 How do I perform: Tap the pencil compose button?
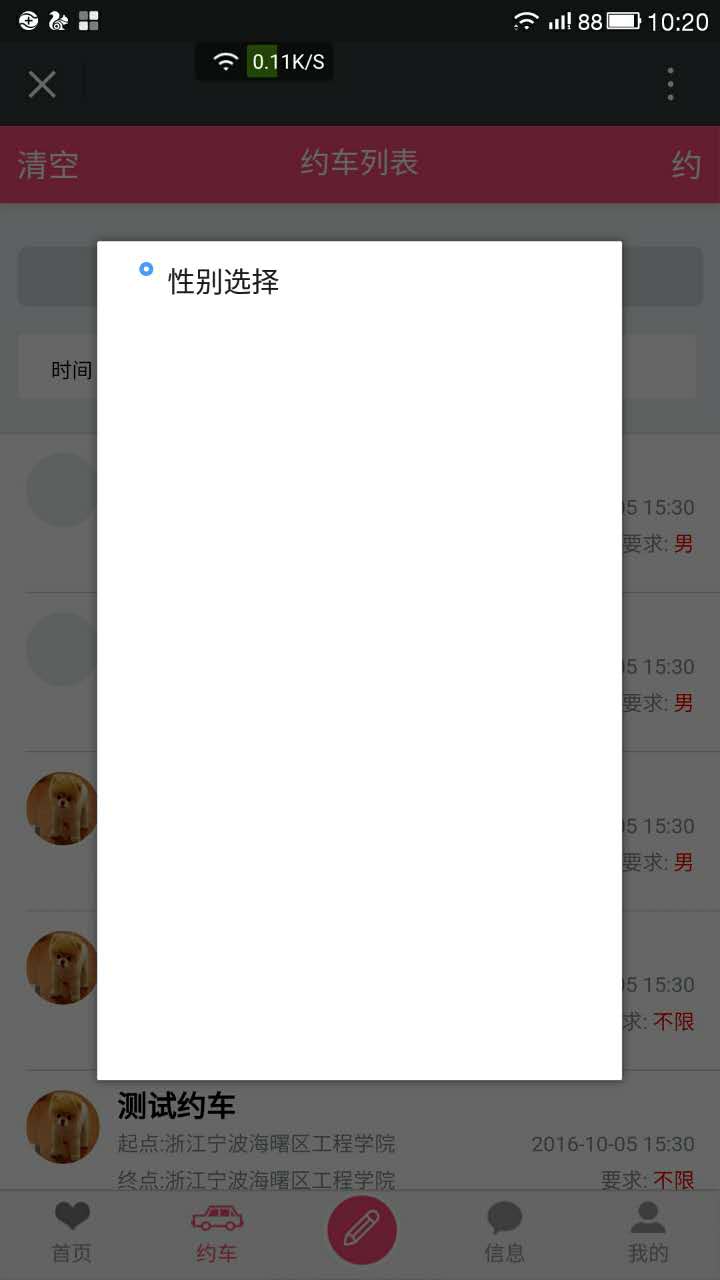tap(362, 1230)
